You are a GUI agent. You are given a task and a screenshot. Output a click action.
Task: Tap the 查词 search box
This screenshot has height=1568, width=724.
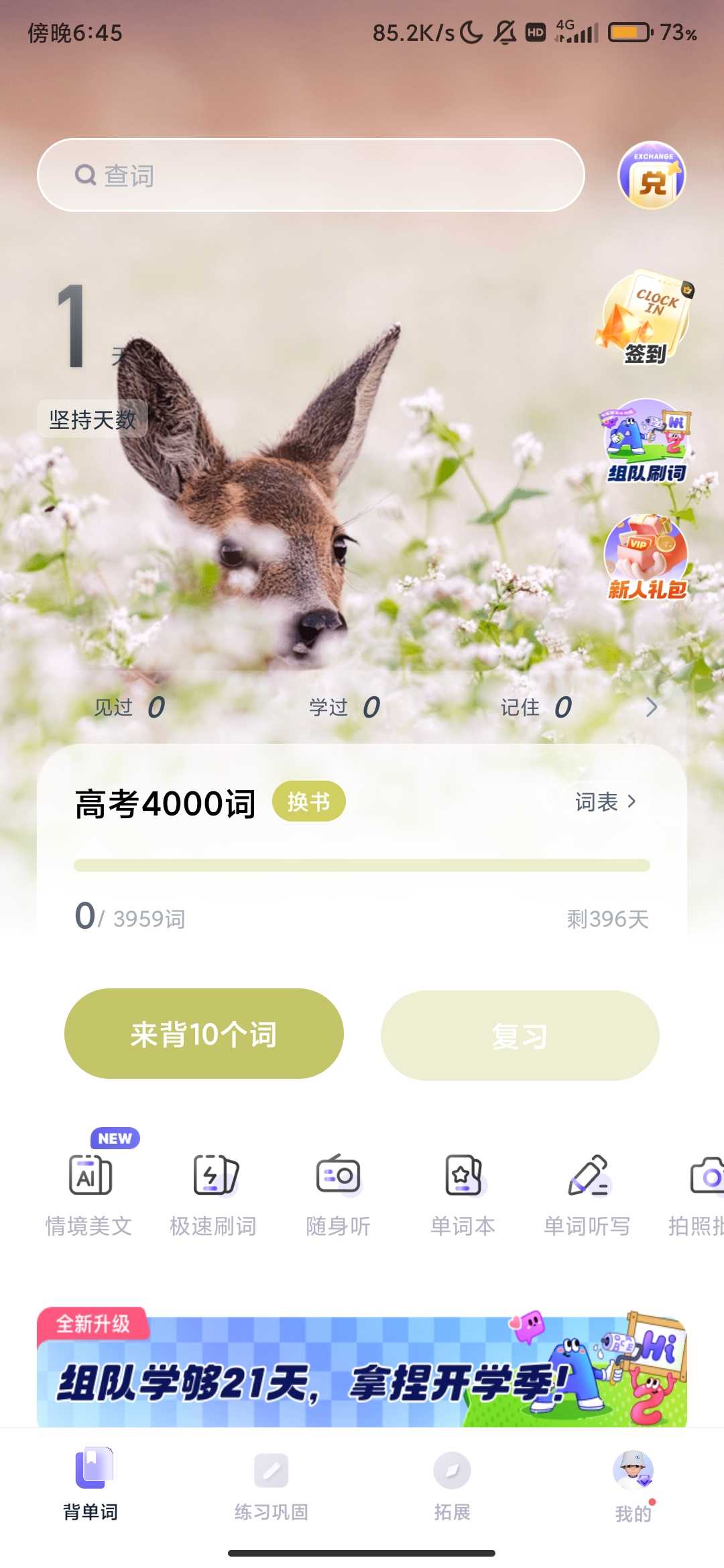pos(310,176)
